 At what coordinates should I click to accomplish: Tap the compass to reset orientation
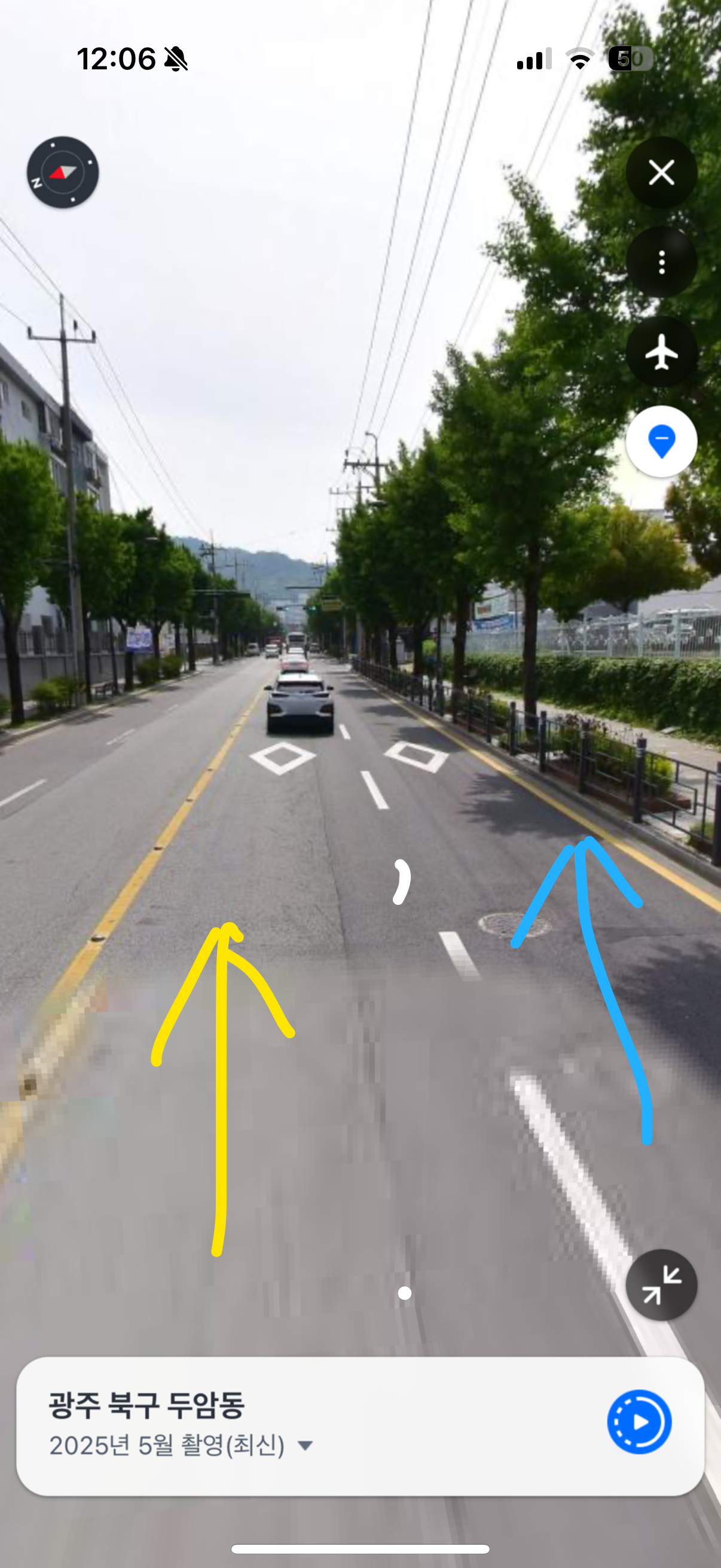[63, 172]
